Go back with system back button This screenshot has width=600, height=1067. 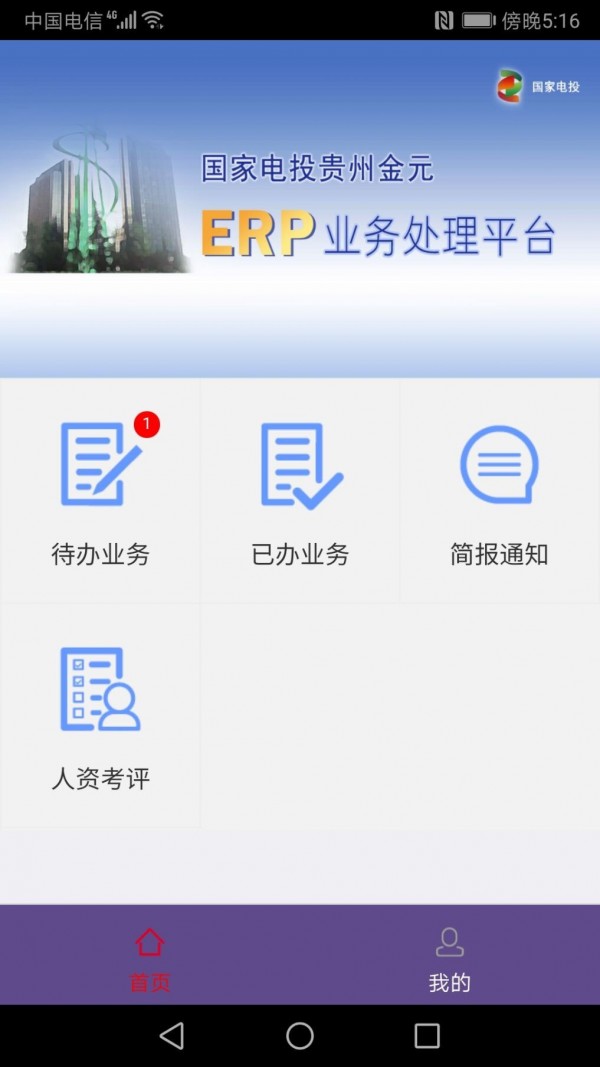point(172,1036)
